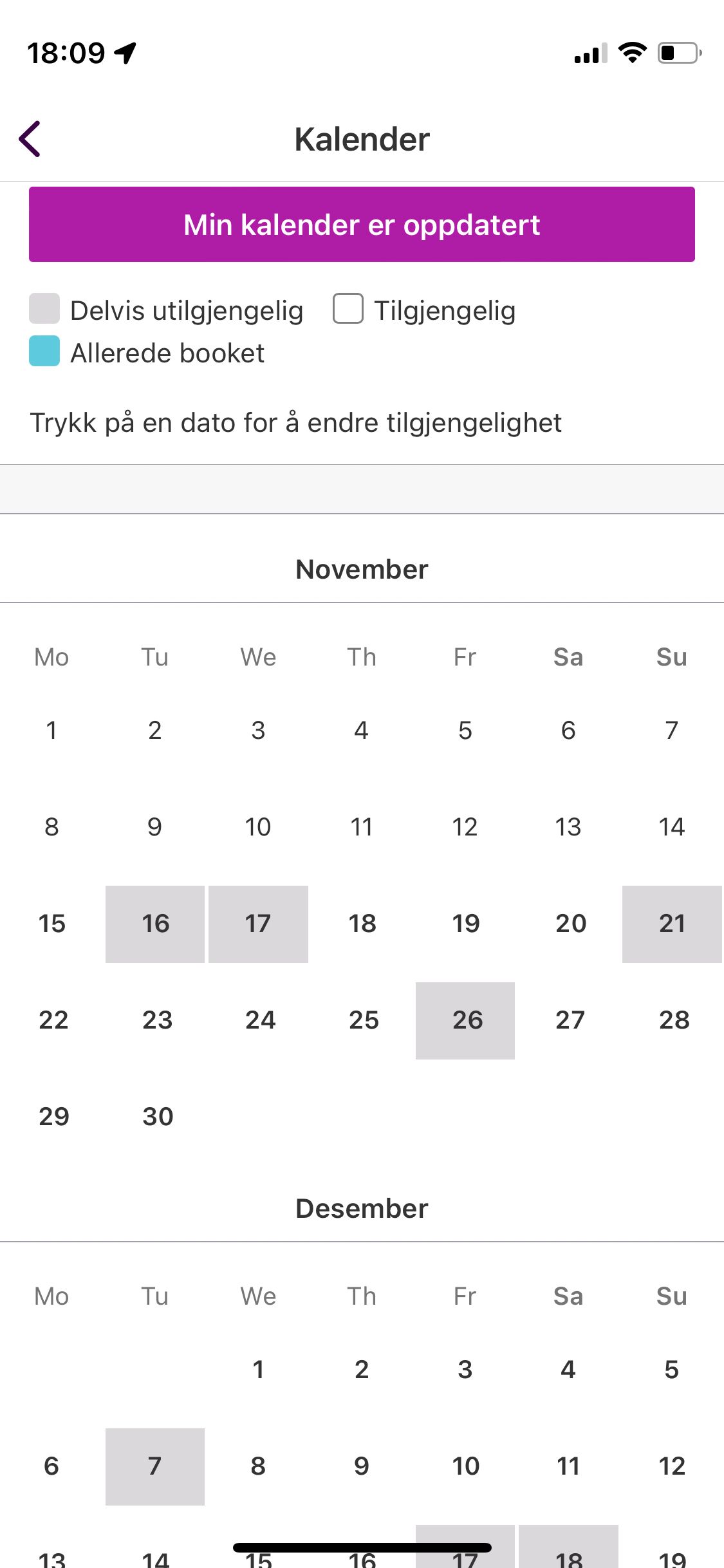Tap November 24
The width and height of the screenshot is (724, 1568).
tap(259, 1020)
